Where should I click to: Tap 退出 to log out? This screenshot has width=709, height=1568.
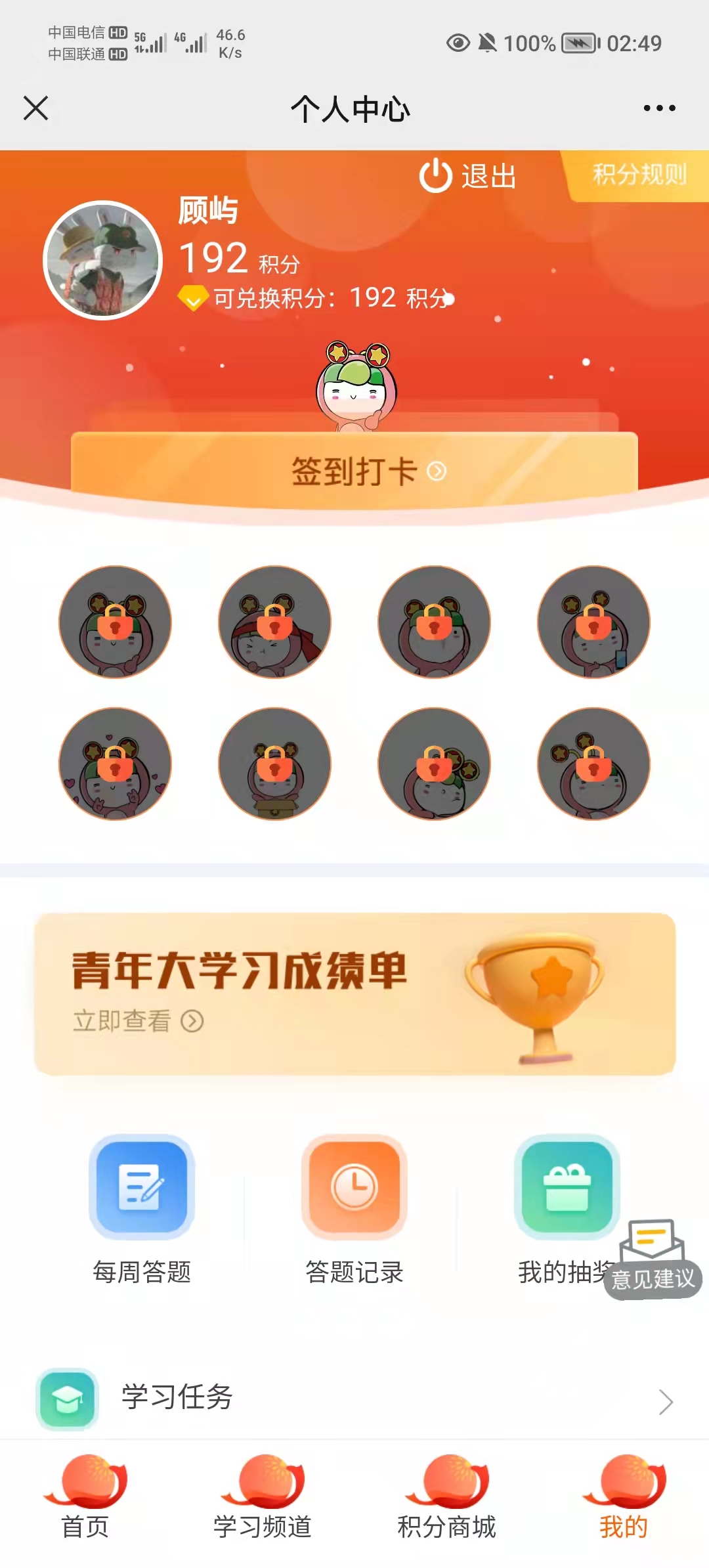pos(469,176)
